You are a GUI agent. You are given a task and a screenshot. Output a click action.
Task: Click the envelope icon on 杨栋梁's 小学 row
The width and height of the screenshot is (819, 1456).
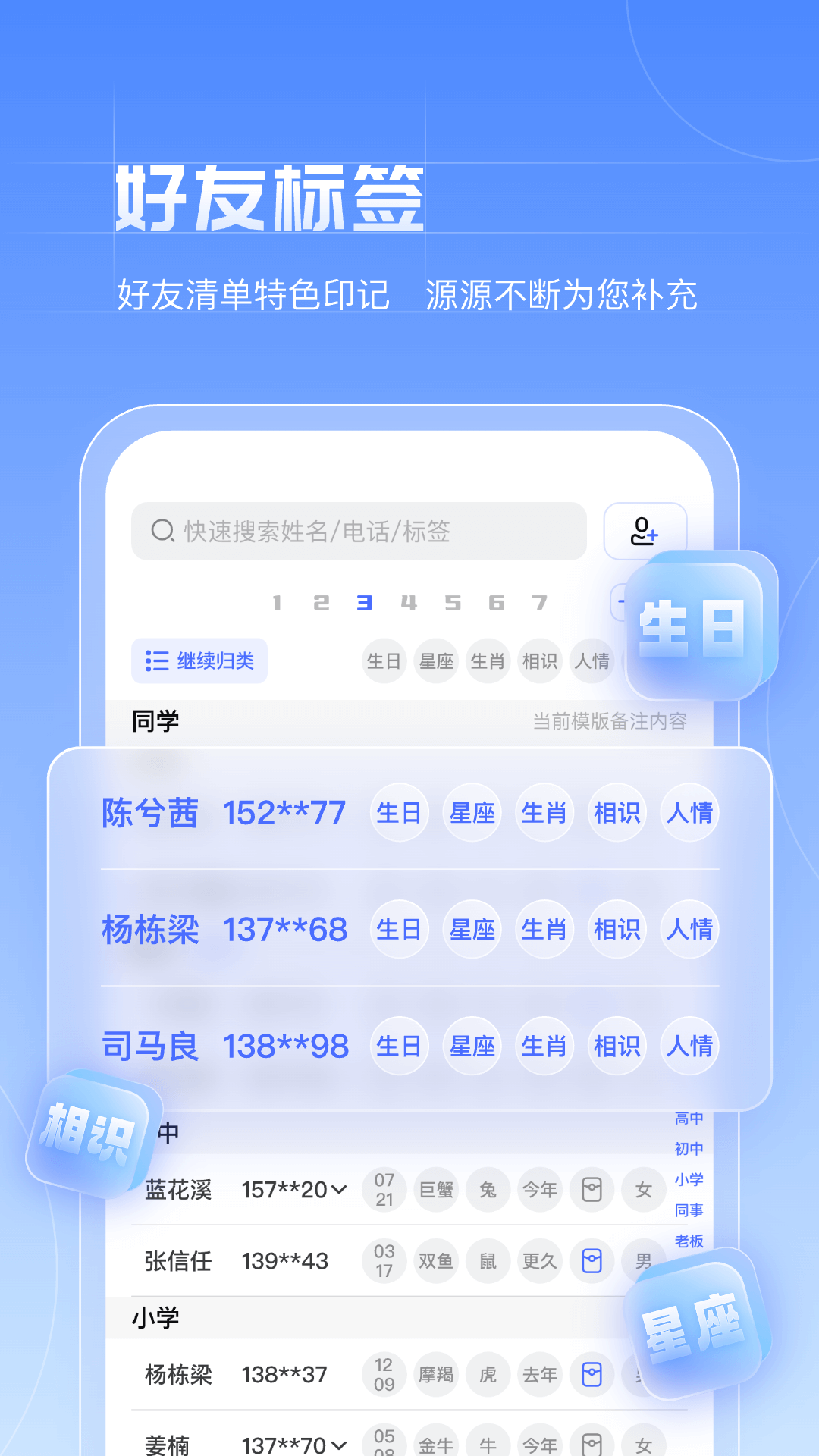pos(591,1375)
